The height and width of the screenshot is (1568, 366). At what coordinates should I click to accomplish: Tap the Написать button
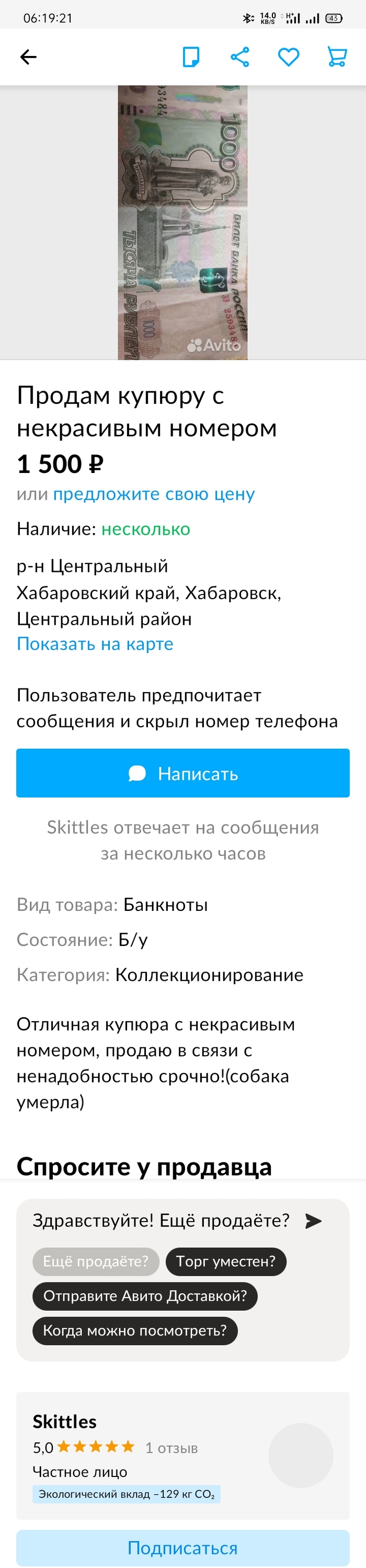click(x=182, y=773)
